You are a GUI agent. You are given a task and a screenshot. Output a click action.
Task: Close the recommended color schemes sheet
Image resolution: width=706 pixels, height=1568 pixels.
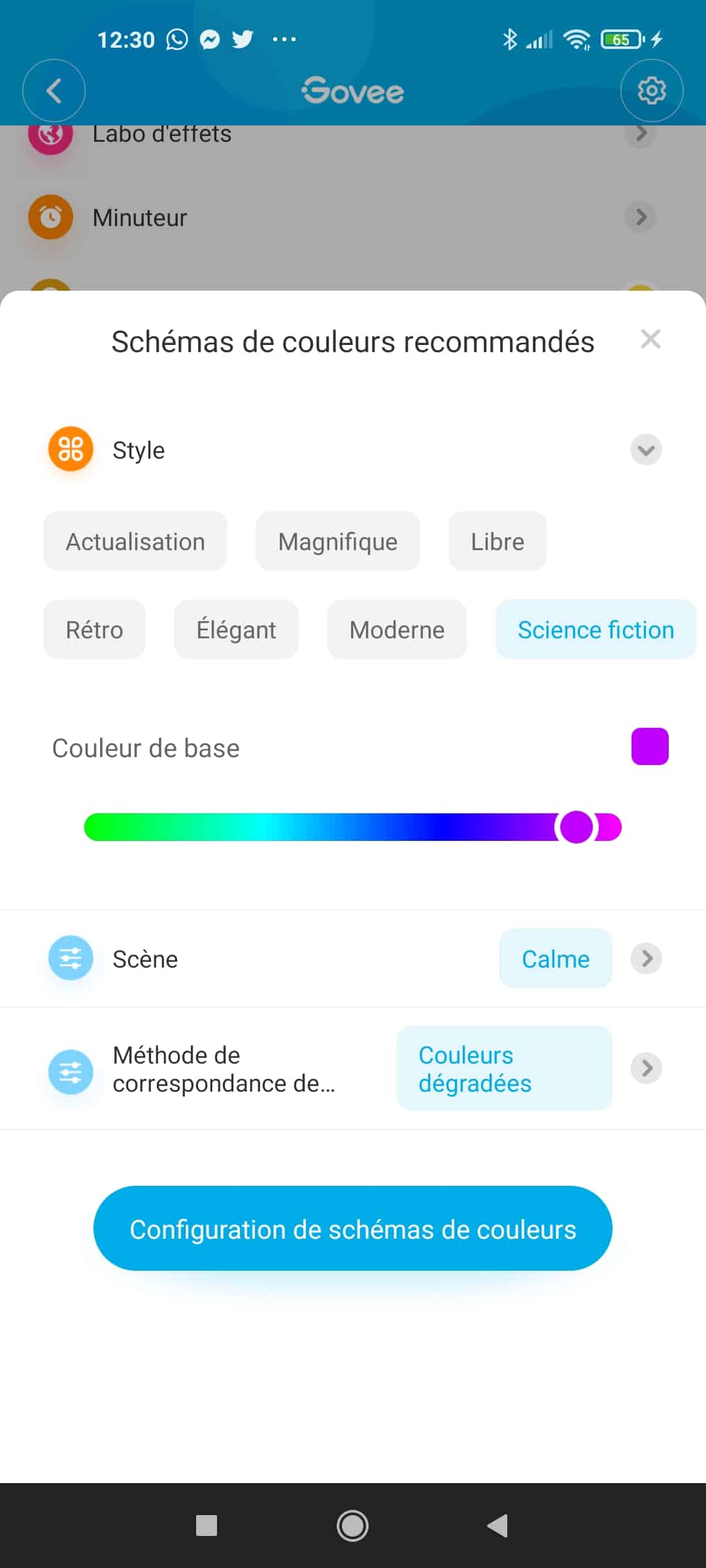pos(650,339)
